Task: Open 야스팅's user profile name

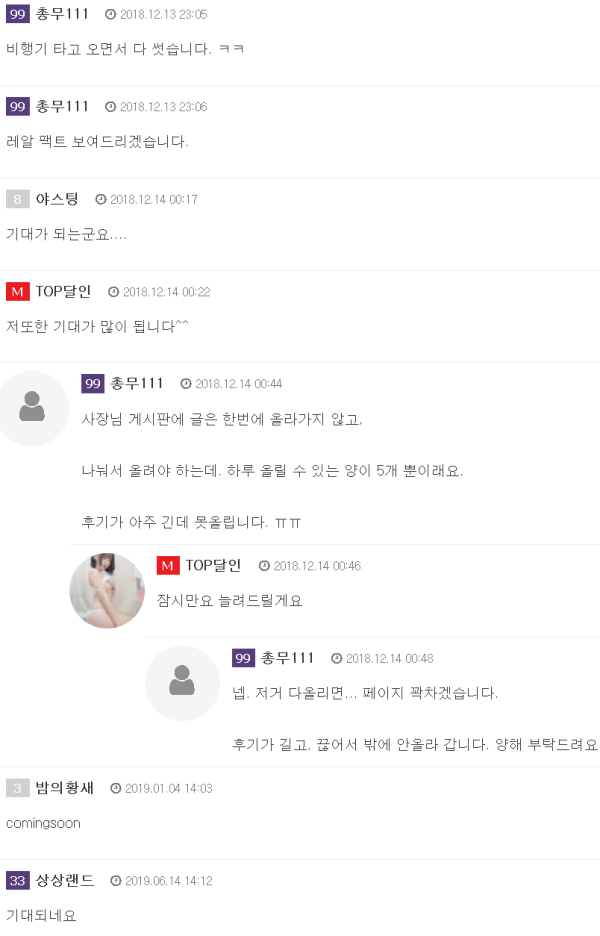Action: tap(56, 199)
